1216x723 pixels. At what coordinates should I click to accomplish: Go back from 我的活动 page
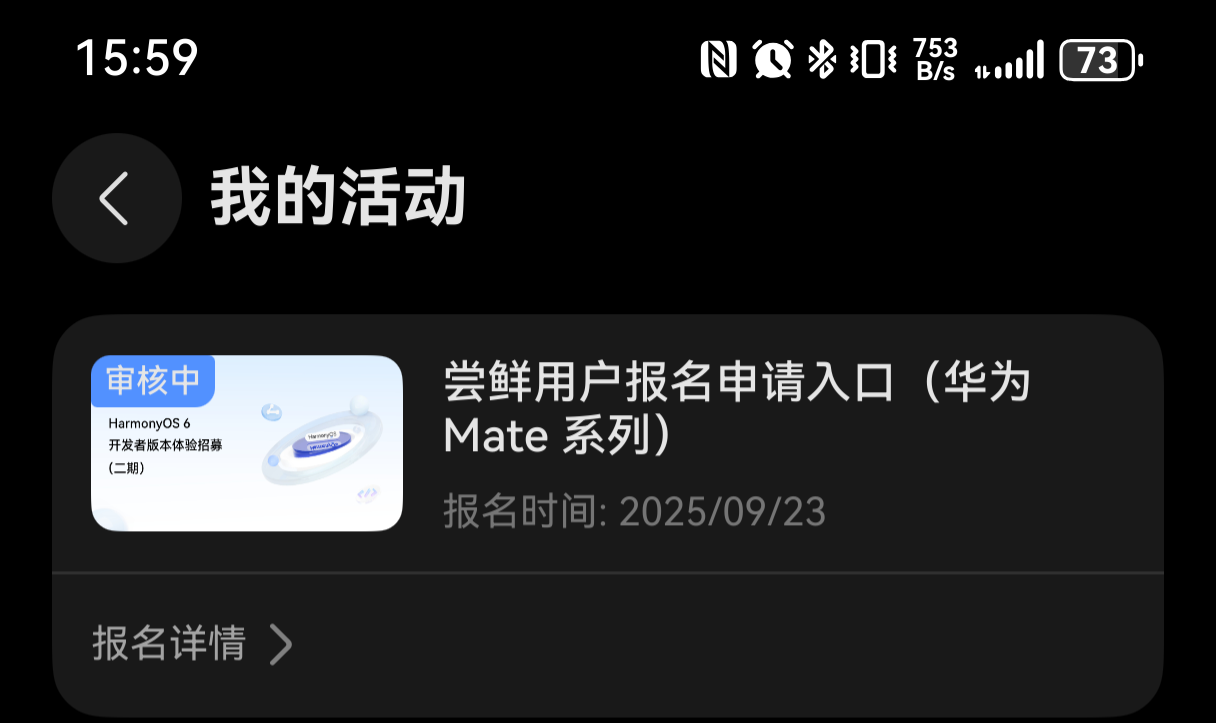pos(116,198)
